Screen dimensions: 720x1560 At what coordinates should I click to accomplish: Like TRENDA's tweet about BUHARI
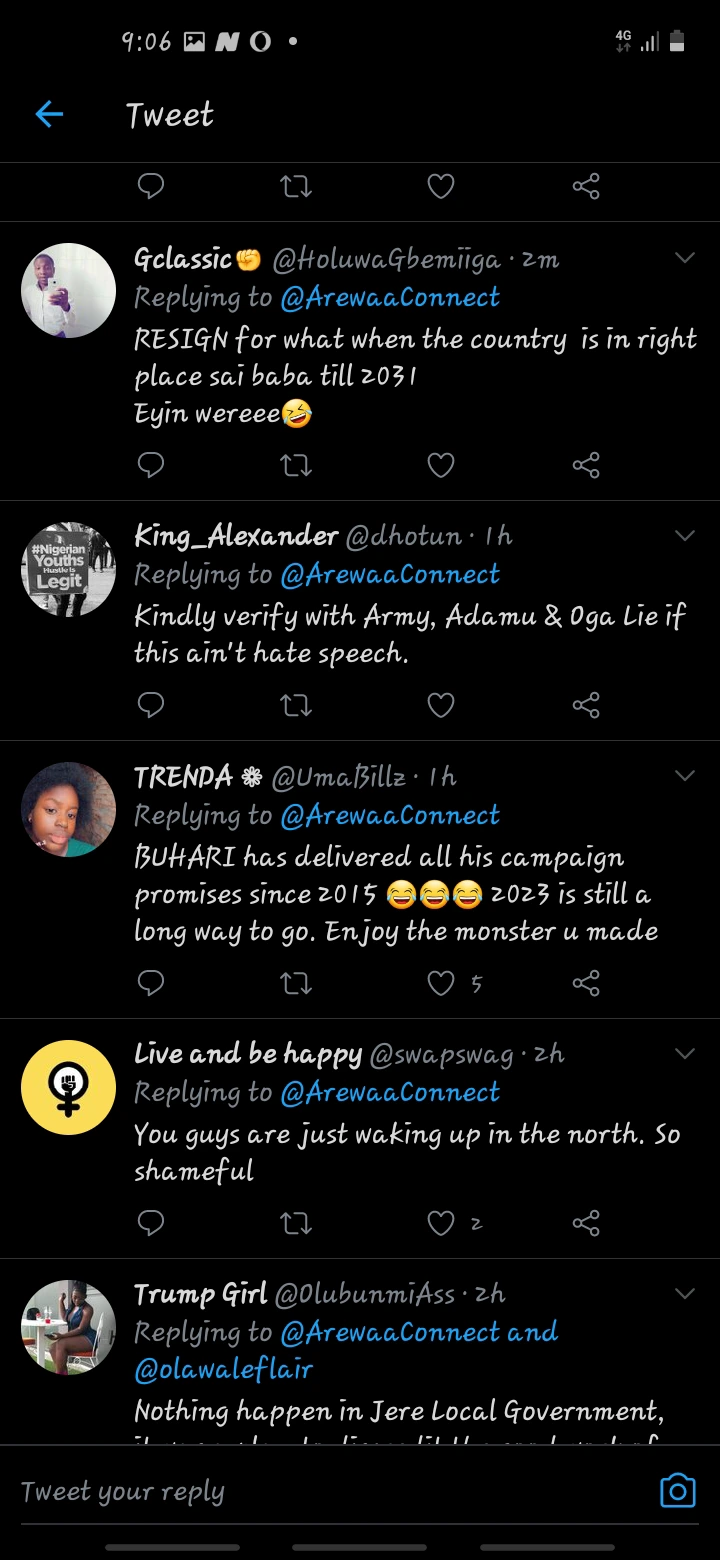click(441, 984)
